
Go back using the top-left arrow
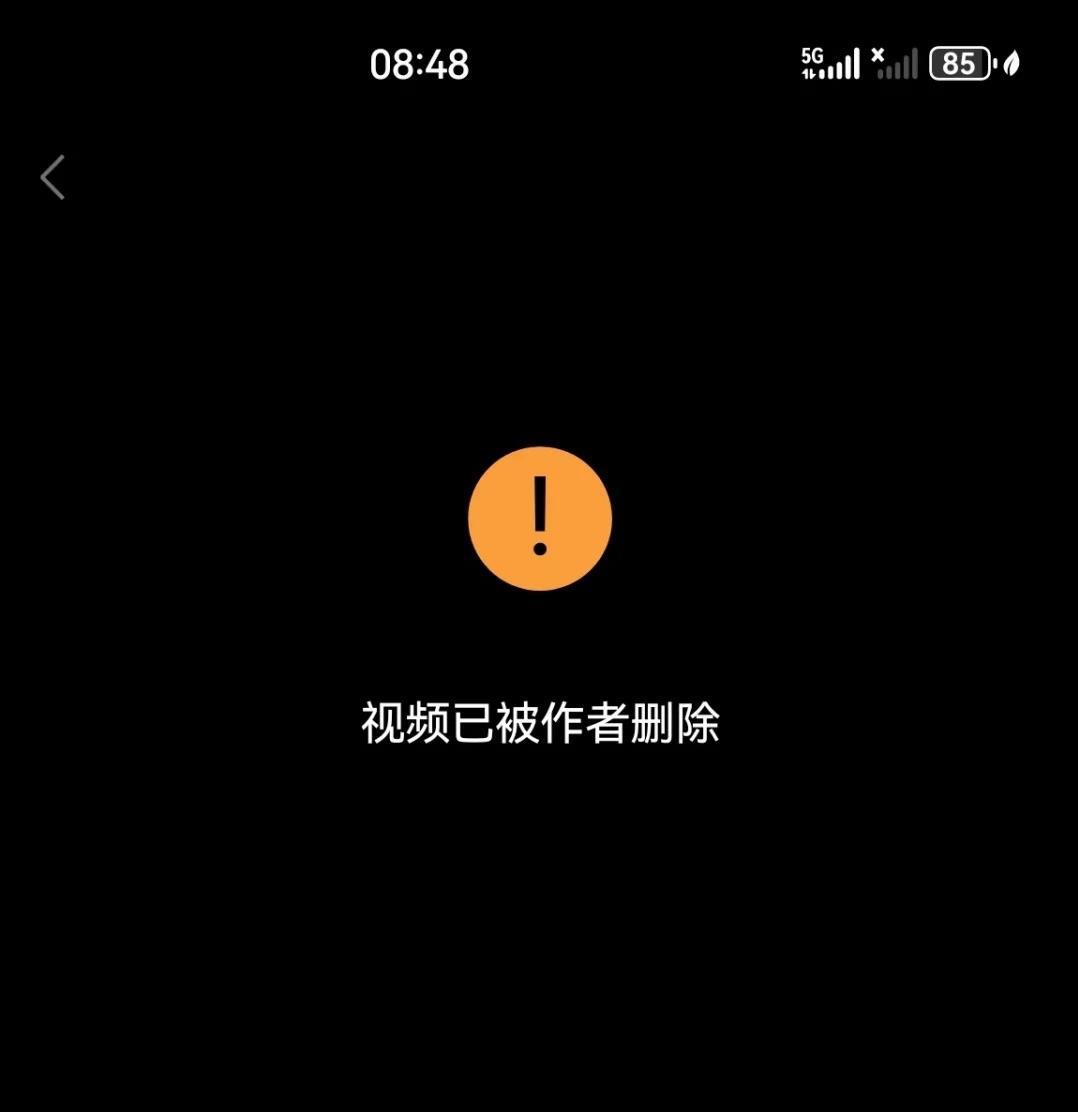pos(52,177)
